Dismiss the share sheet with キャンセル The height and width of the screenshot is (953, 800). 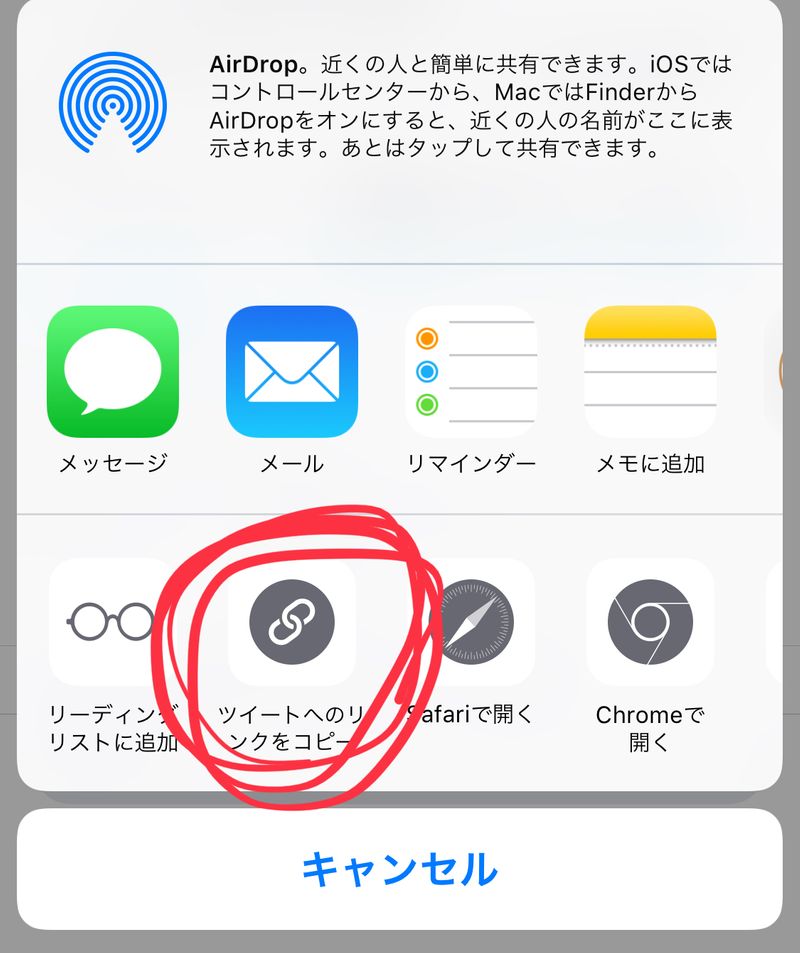(x=400, y=869)
